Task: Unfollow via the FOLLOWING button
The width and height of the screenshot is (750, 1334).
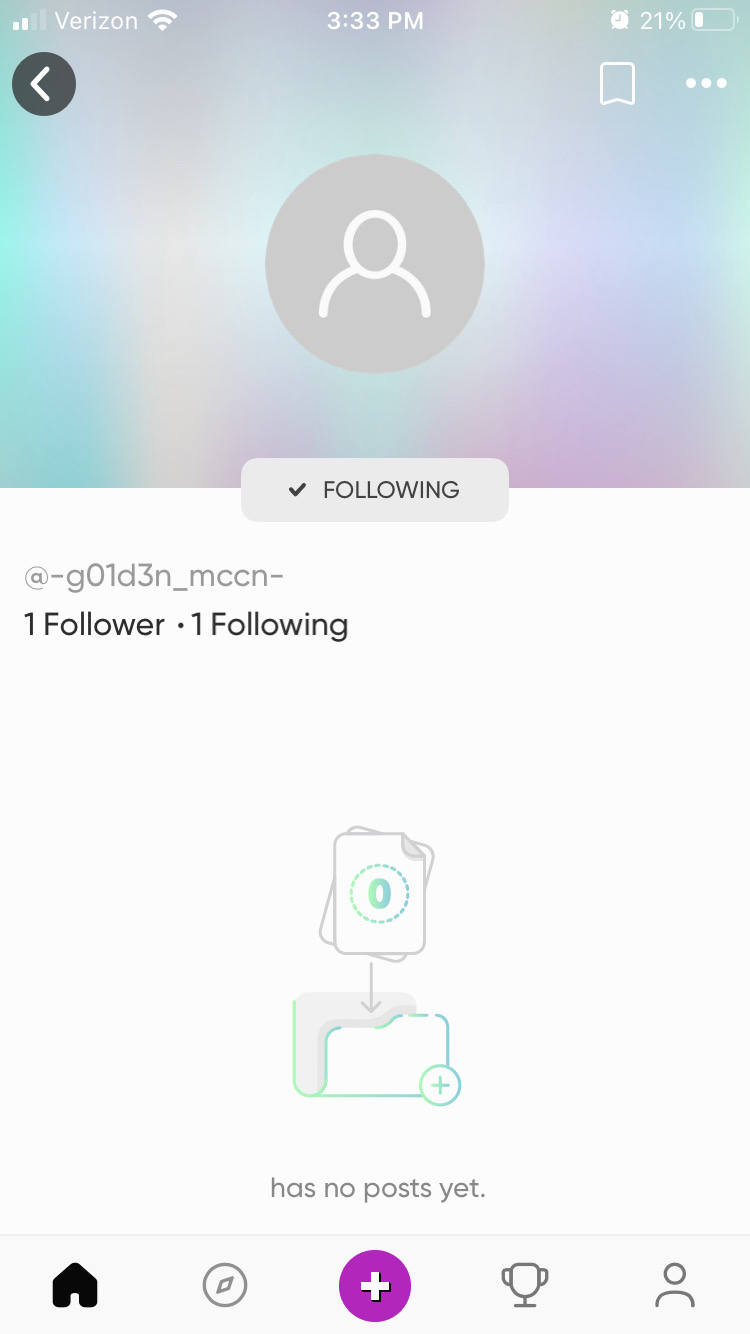Action: click(375, 490)
